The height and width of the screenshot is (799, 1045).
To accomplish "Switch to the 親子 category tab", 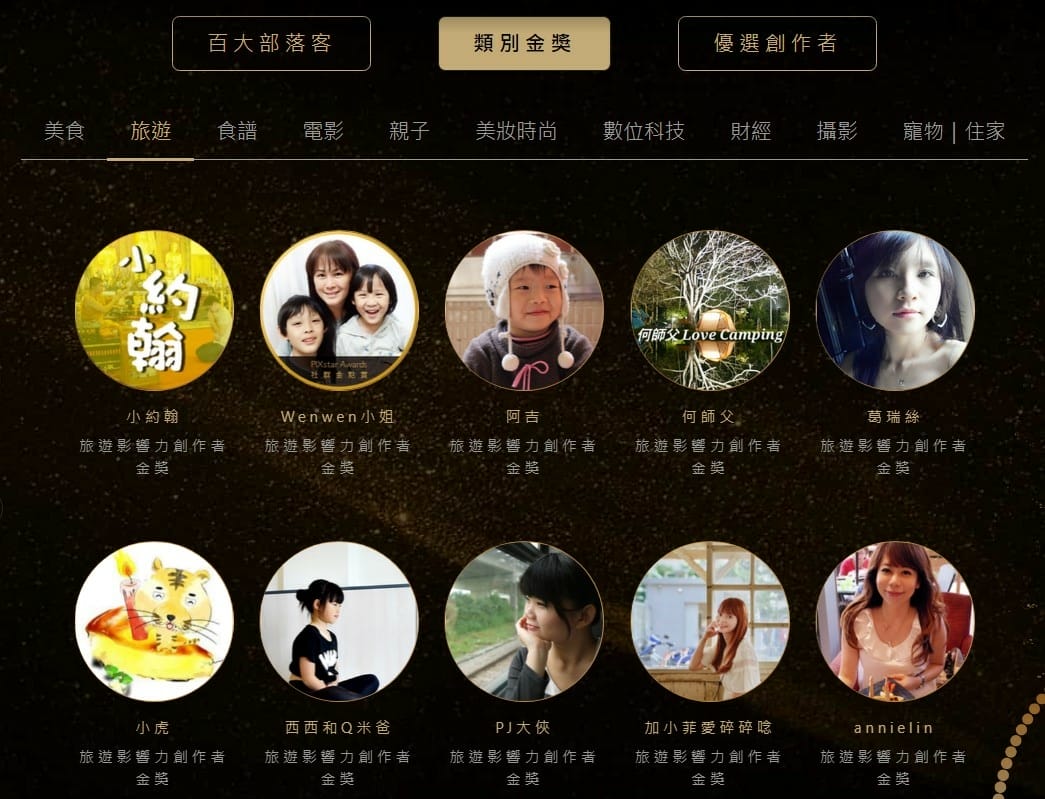I will (409, 131).
